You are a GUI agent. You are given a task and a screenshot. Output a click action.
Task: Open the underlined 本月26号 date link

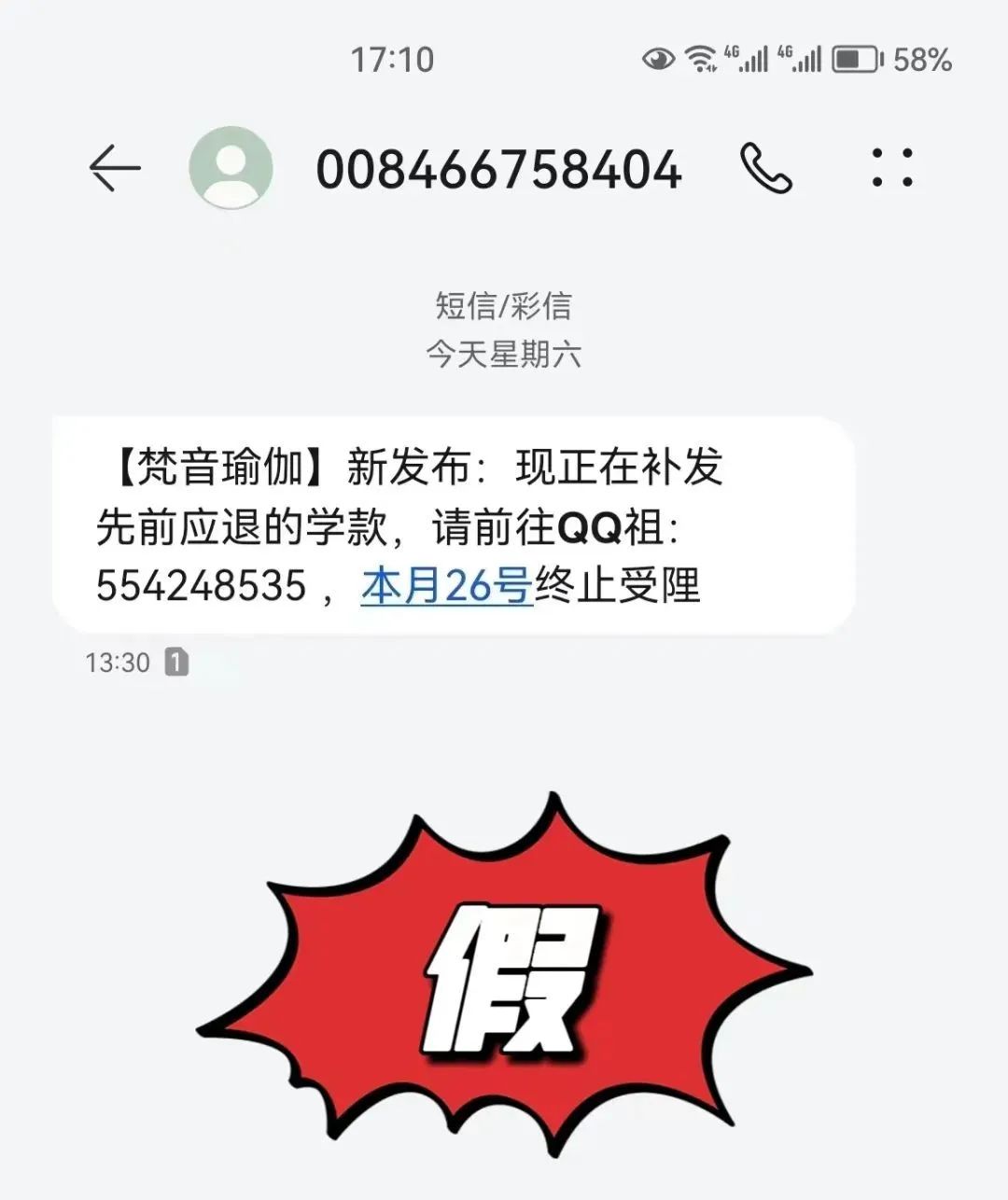(x=445, y=587)
